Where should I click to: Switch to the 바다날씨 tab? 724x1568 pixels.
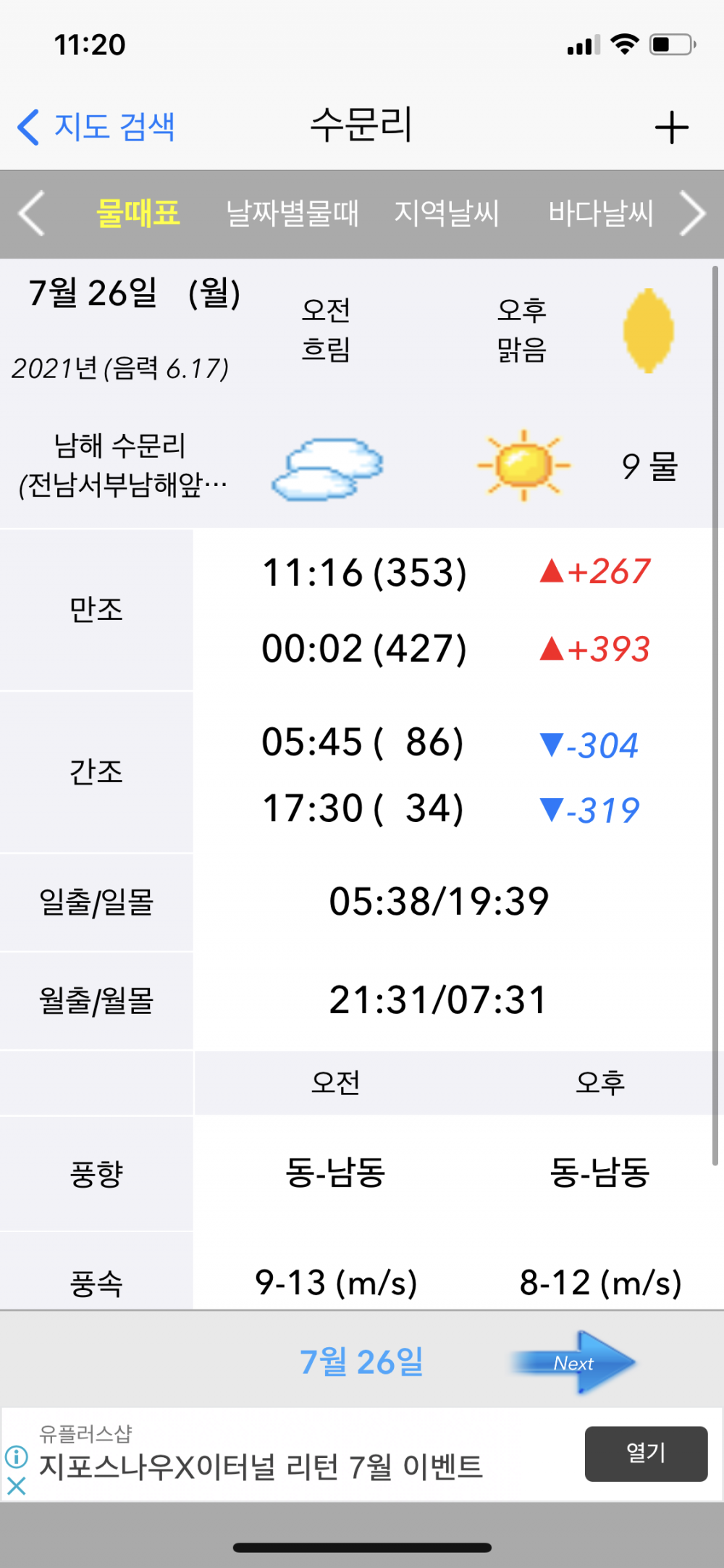(601, 214)
